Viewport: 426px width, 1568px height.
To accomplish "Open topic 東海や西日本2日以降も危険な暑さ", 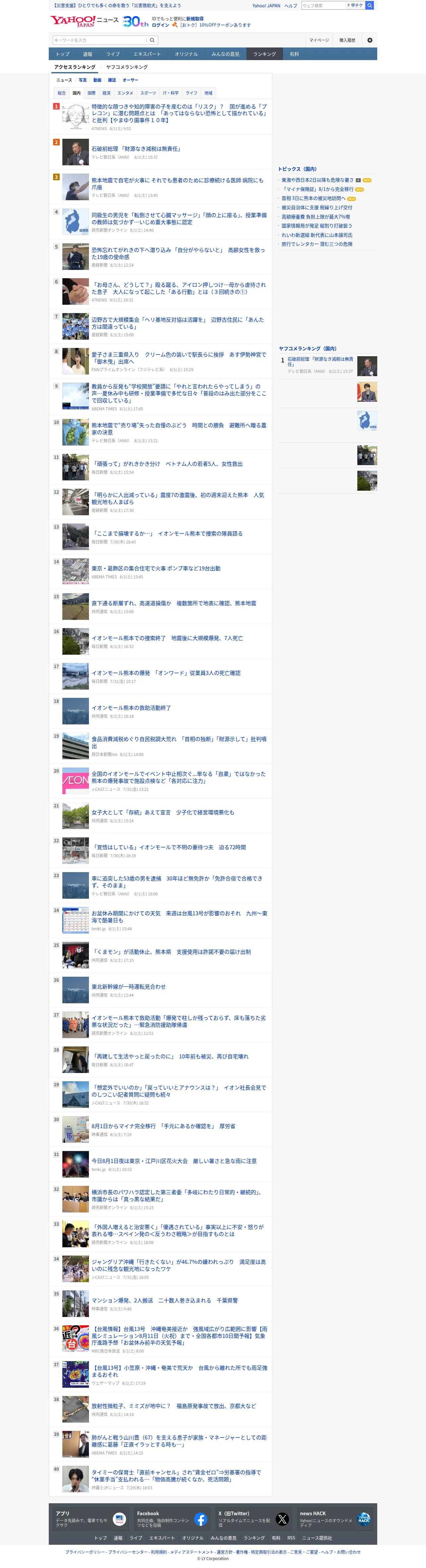I will (x=317, y=180).
